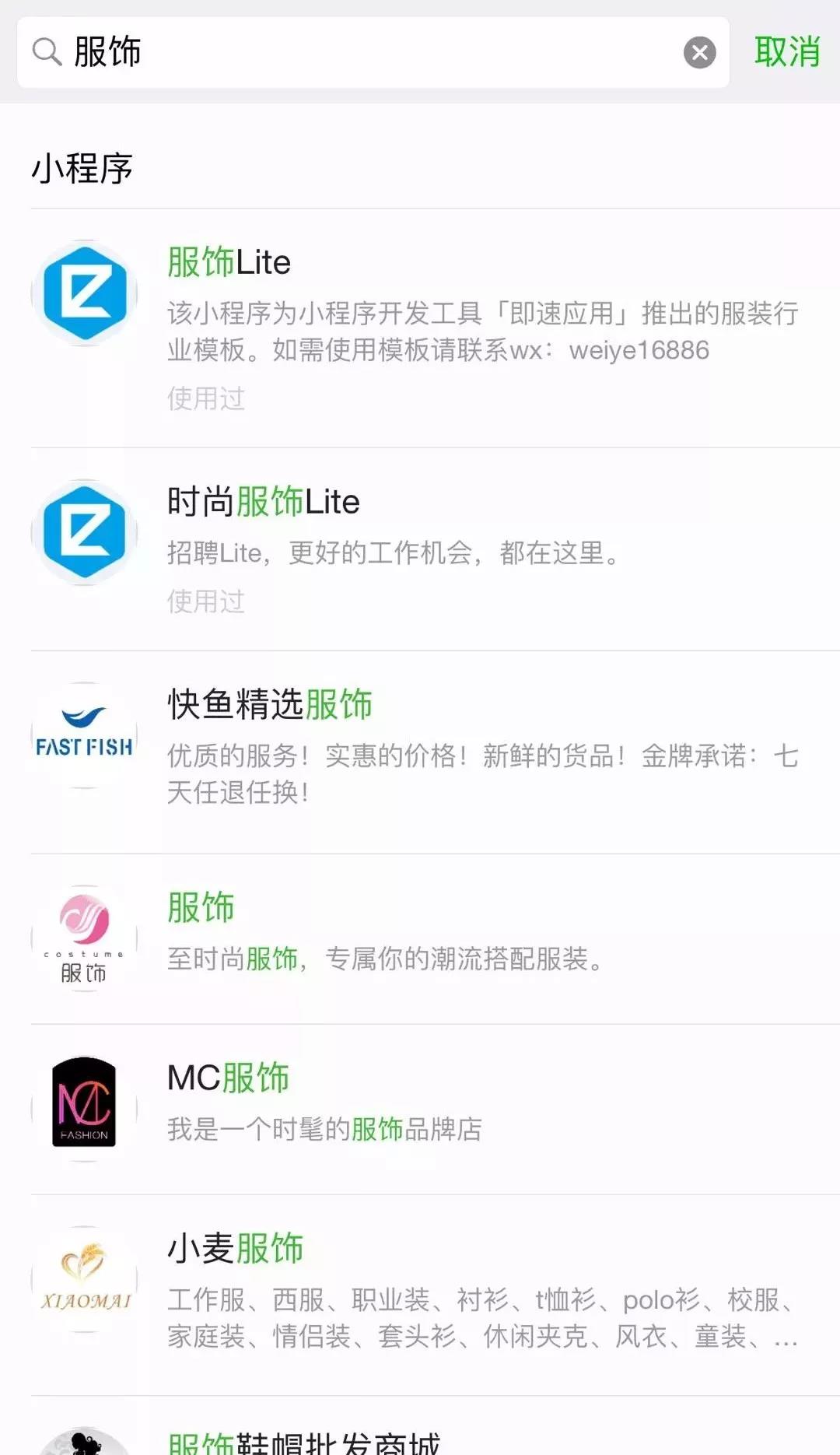Open the 服饰Lite mini program
This screenshot has height=1455, width=840.
(420, 328)
